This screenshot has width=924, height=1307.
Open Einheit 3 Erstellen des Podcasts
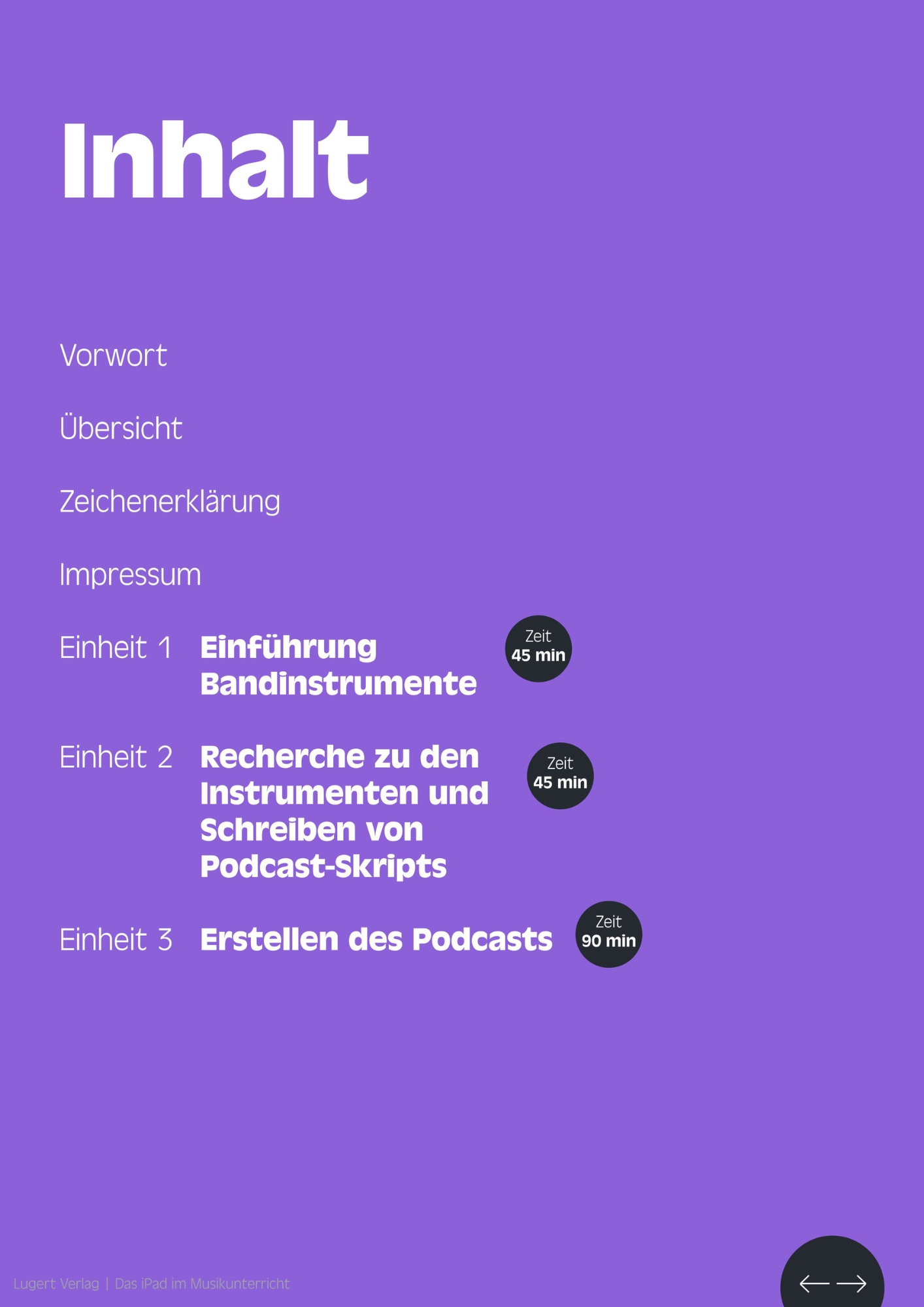[x=376, y=940]
